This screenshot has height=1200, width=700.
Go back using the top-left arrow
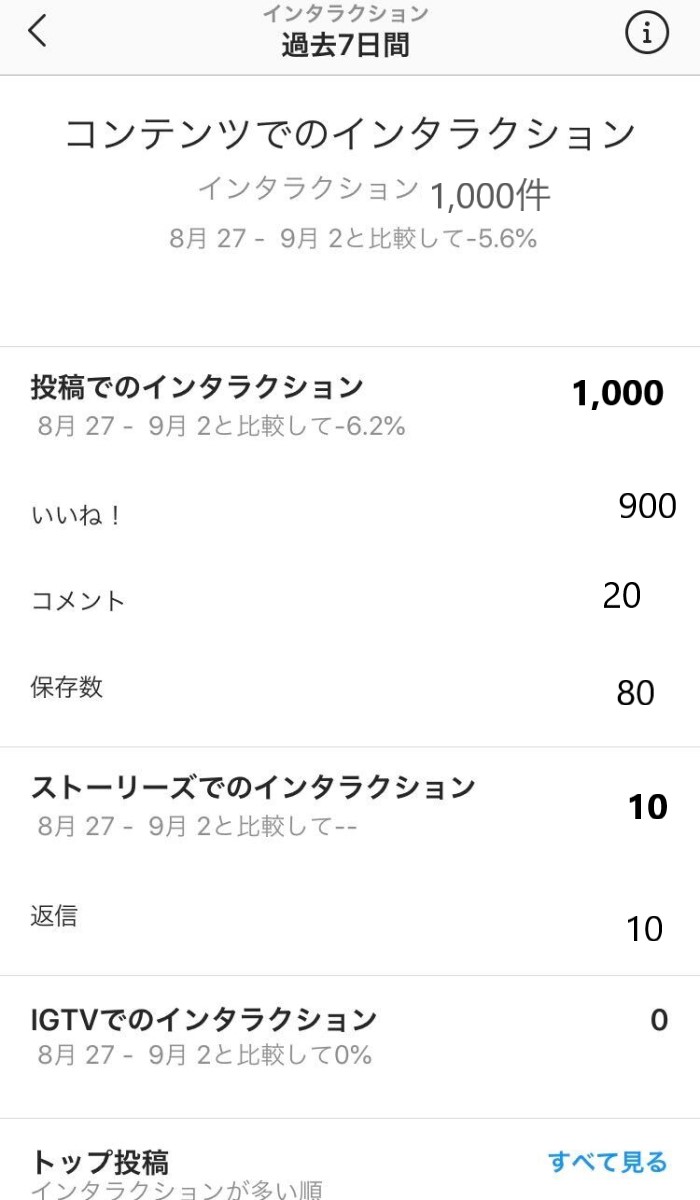coord(37,32)
